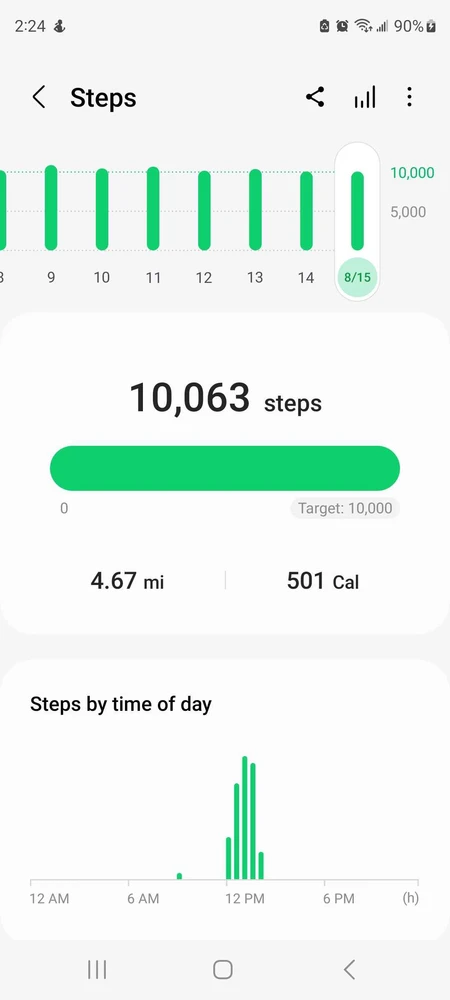This screenshot has width=450, height=1000.
Task: Select the bar for day 10
Action: point(102,209)
